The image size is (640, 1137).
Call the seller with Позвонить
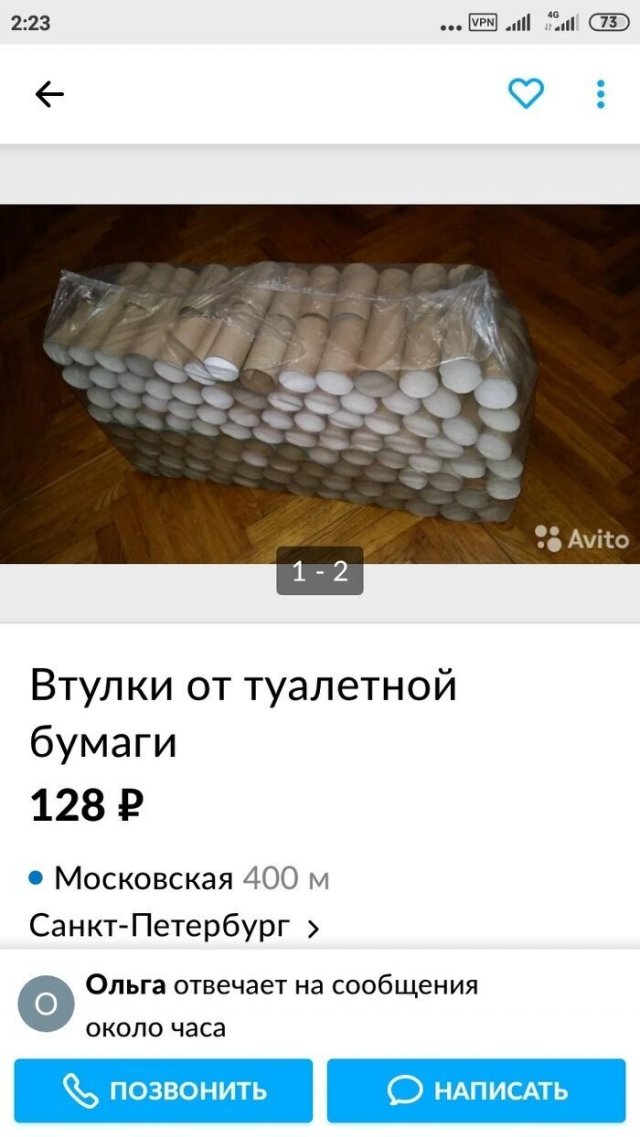click(x=163, y=1089)
